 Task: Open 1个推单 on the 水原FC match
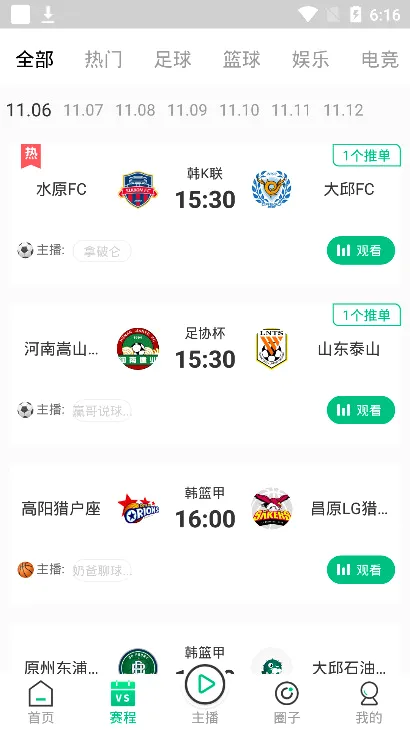tap(367, 155)
